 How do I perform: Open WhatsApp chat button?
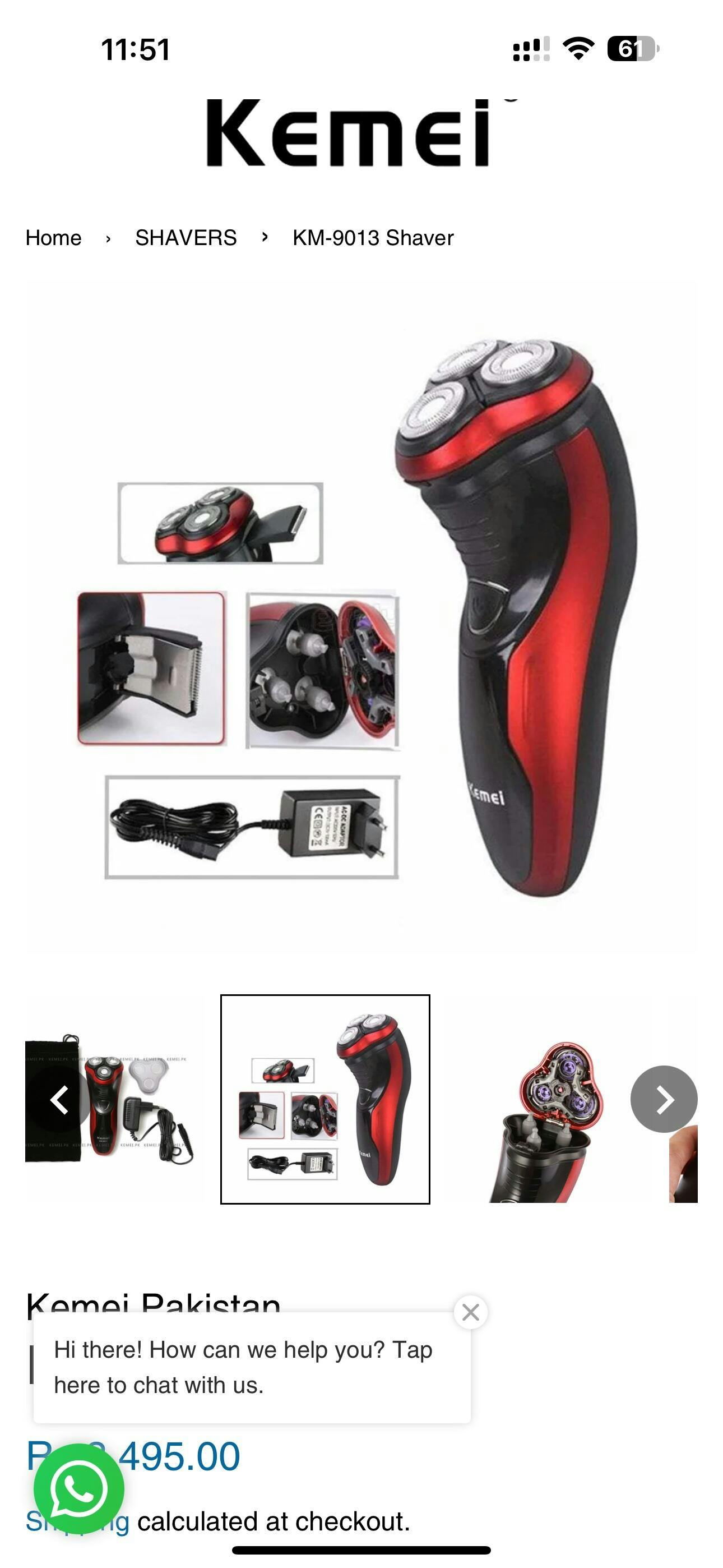point(78,1489)
